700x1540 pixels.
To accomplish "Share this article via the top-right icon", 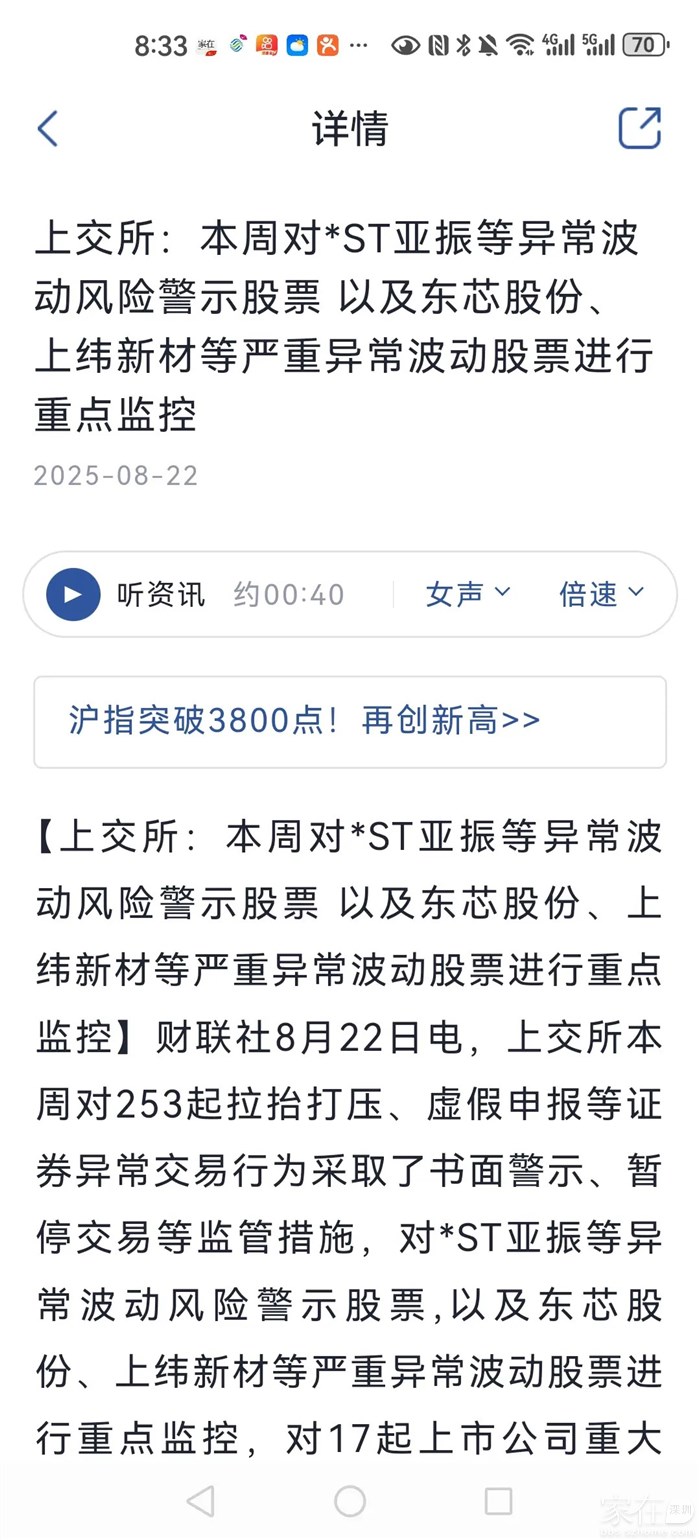I will 639,128.
